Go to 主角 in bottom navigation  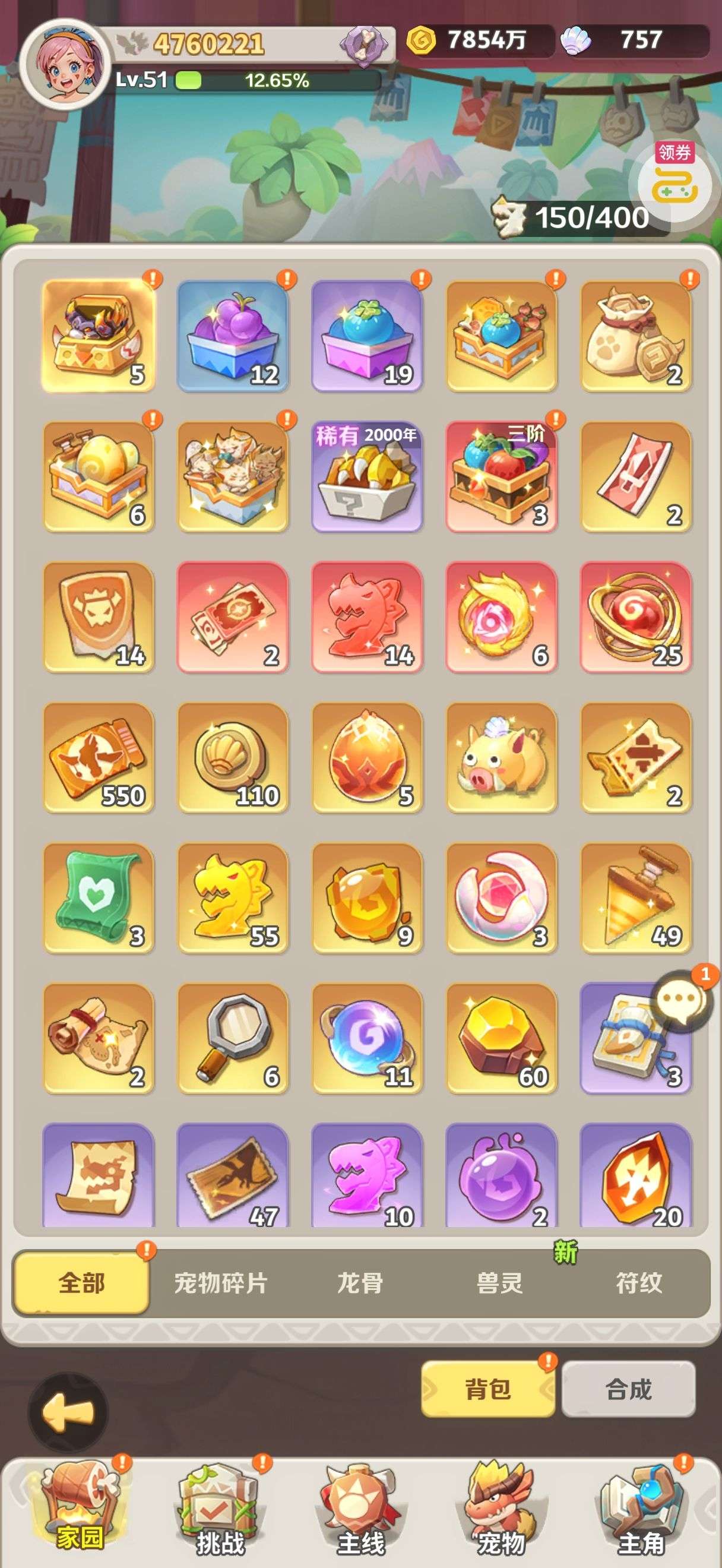(640, 1510)
